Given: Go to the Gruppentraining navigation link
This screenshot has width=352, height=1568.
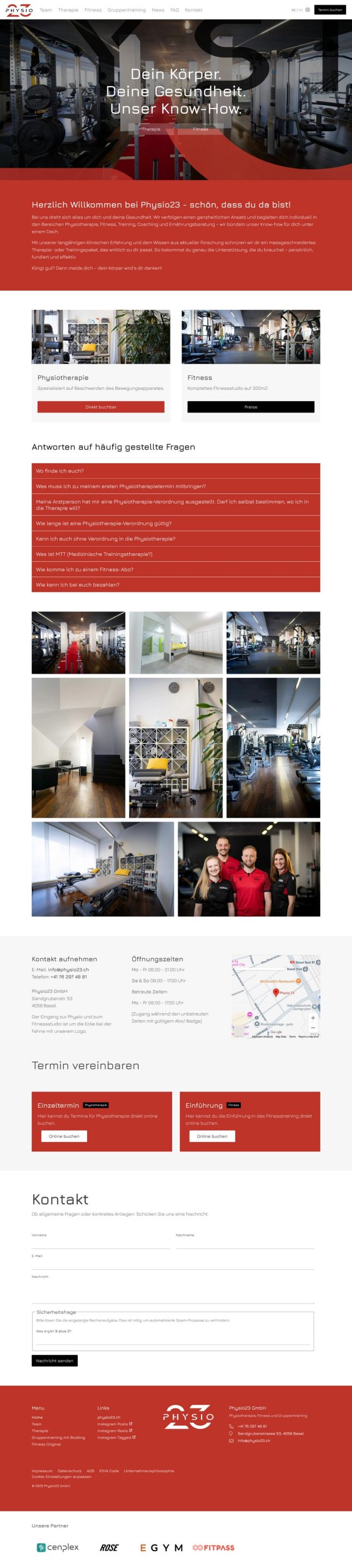Looking at the screenshot, I should (126, 10).
